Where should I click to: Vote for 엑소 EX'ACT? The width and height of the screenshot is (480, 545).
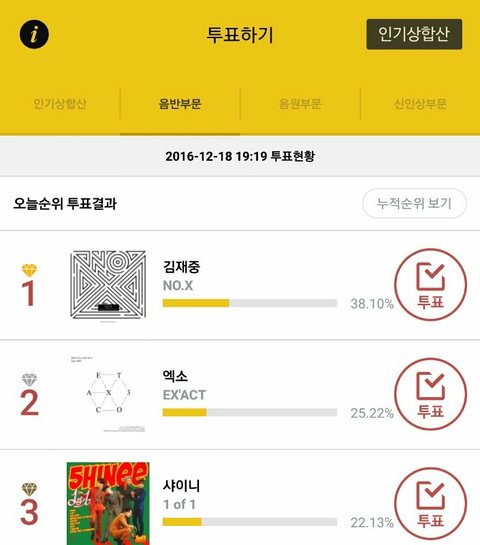(x=430, y=394)
